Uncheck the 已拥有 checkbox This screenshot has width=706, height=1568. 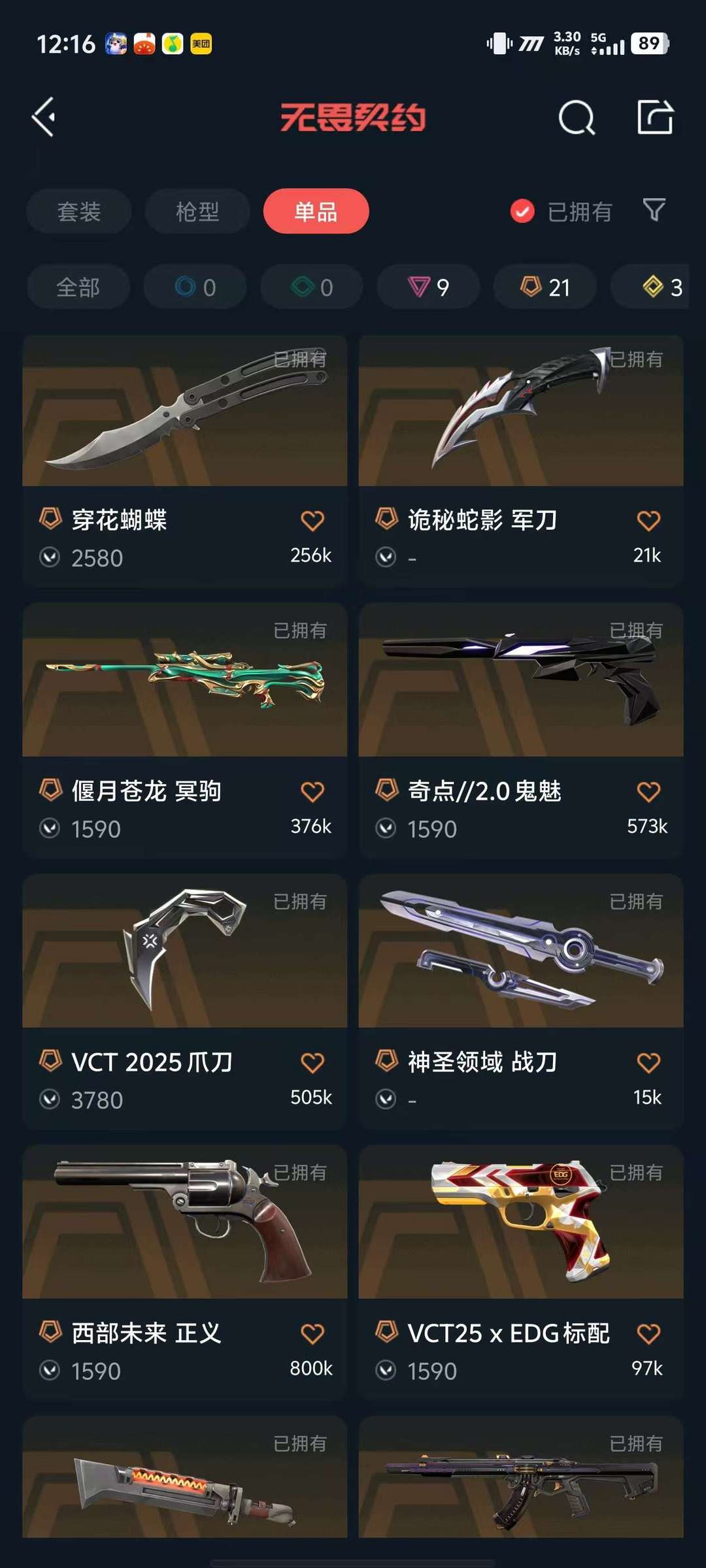coord(522,211)
